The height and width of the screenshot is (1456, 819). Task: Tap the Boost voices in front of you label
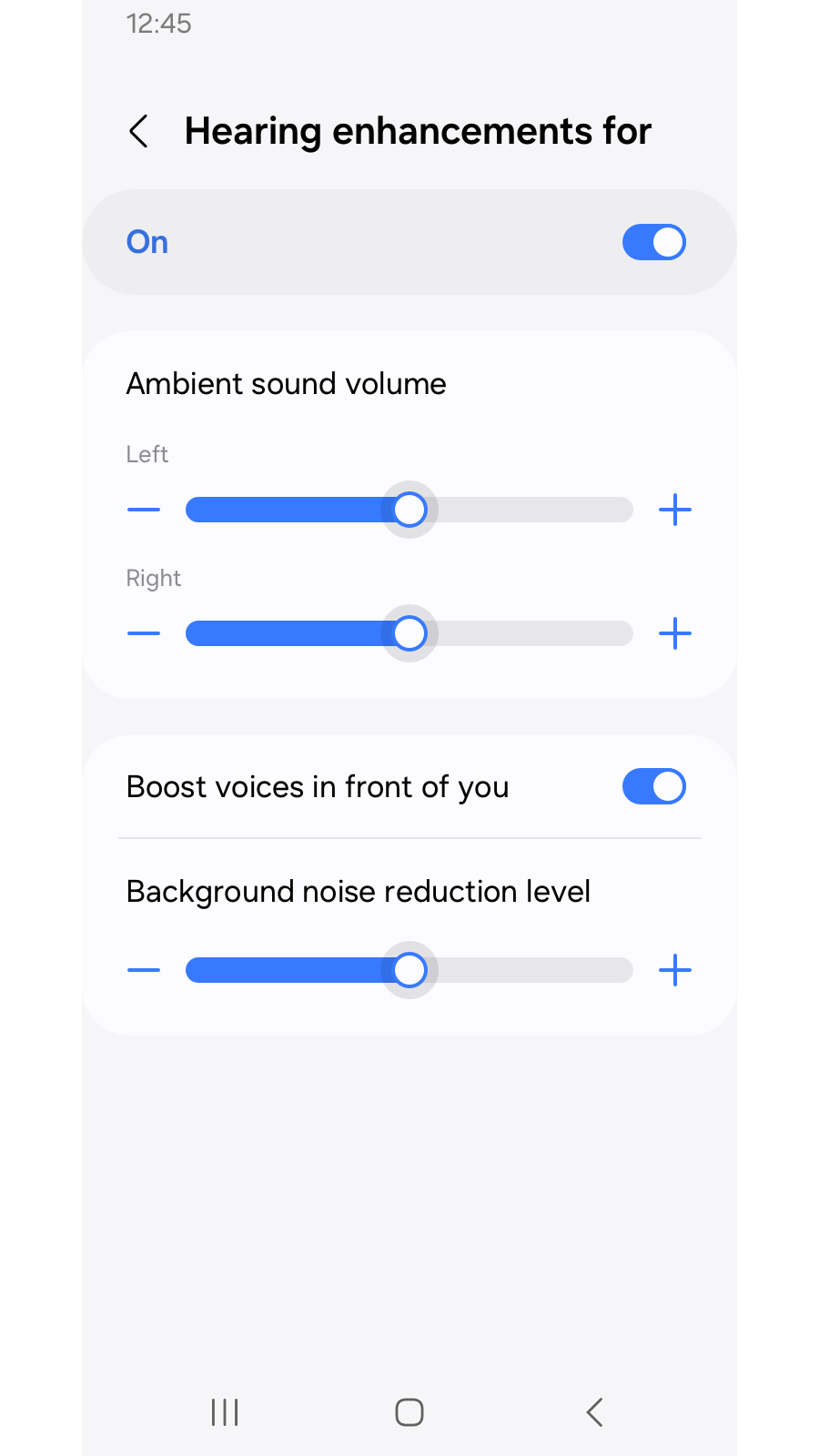tap(317, 786)
